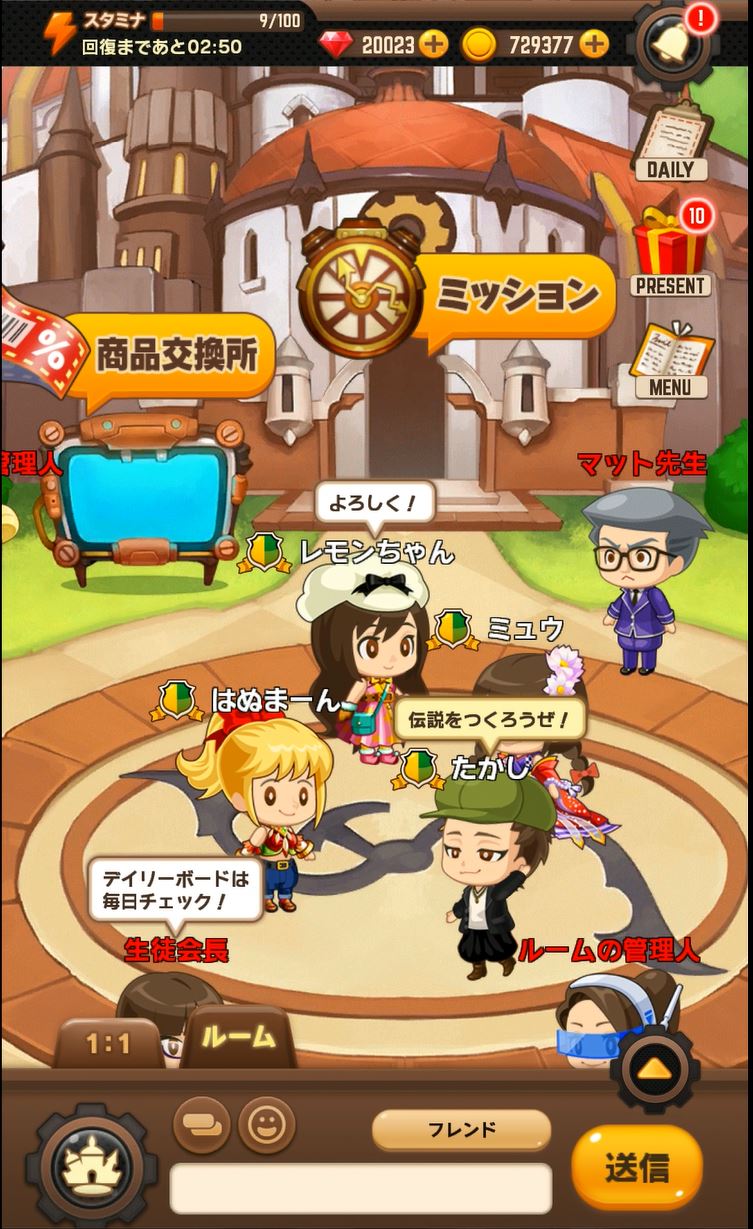Switch to the 1:1 chat tab

(108, 1045)
